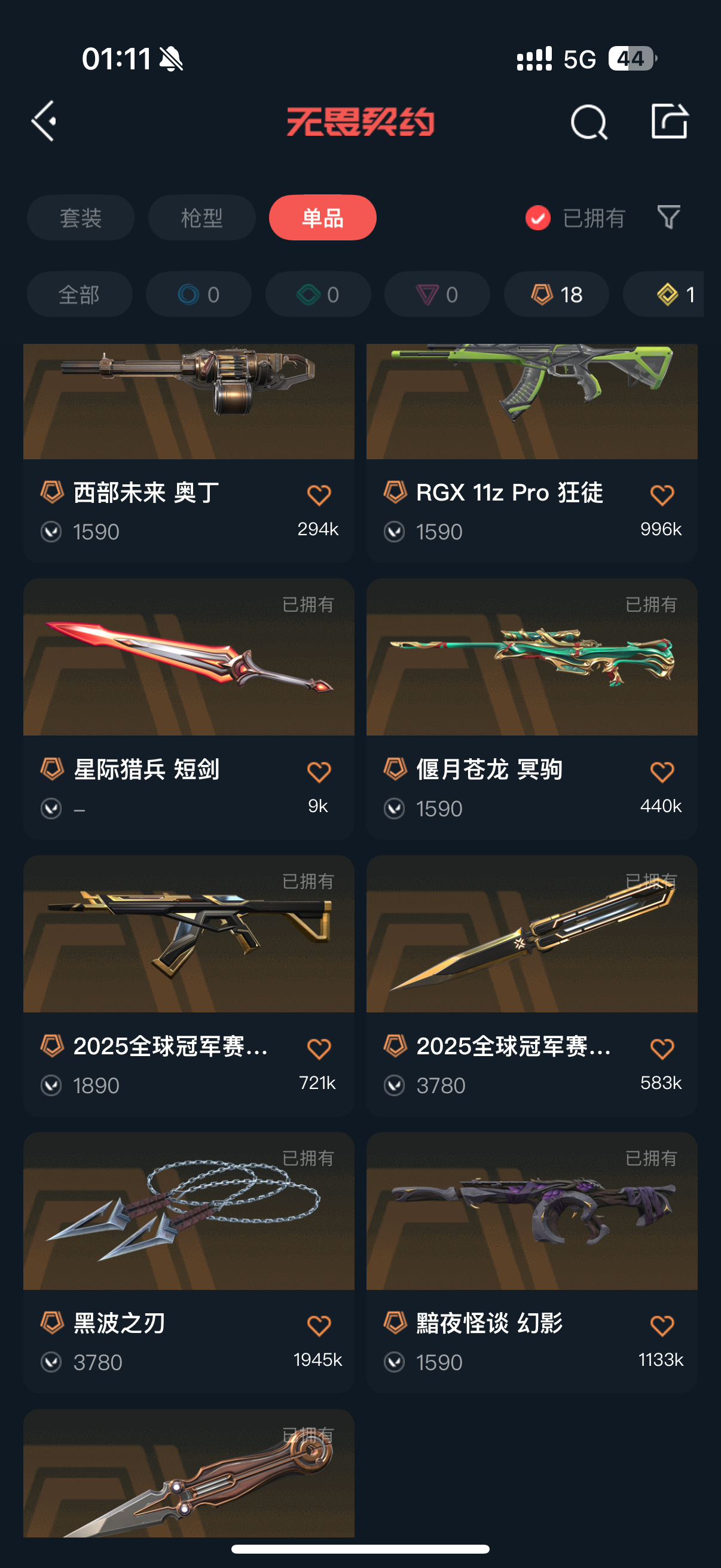Screen dimensions: 721x1568
Task: Switch to the 枪型 tab
Action: coord(201,218)
